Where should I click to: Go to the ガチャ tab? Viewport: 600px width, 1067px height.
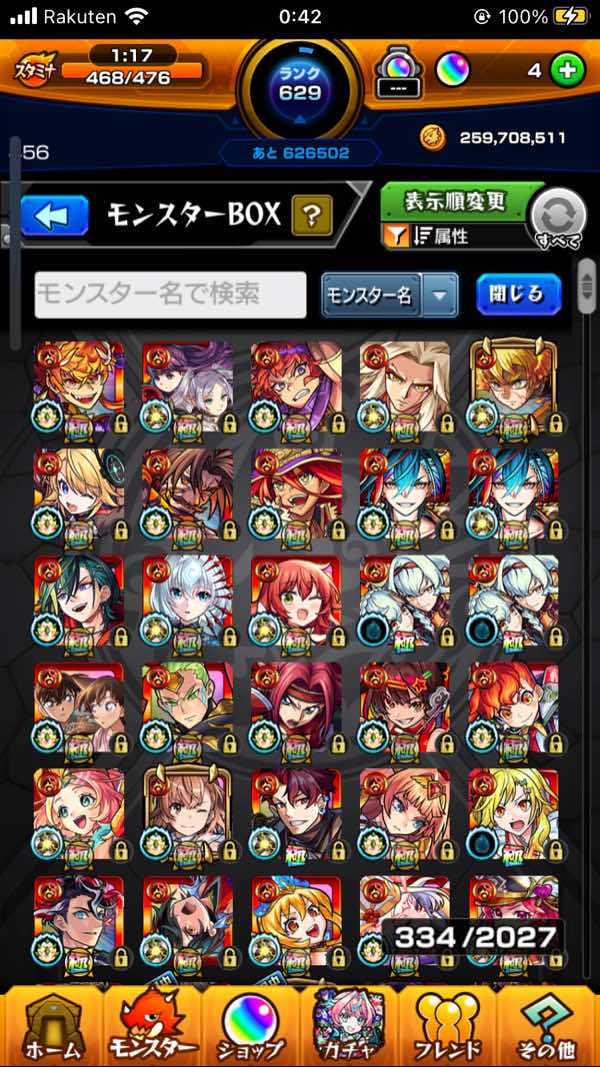coord(349,1025)
